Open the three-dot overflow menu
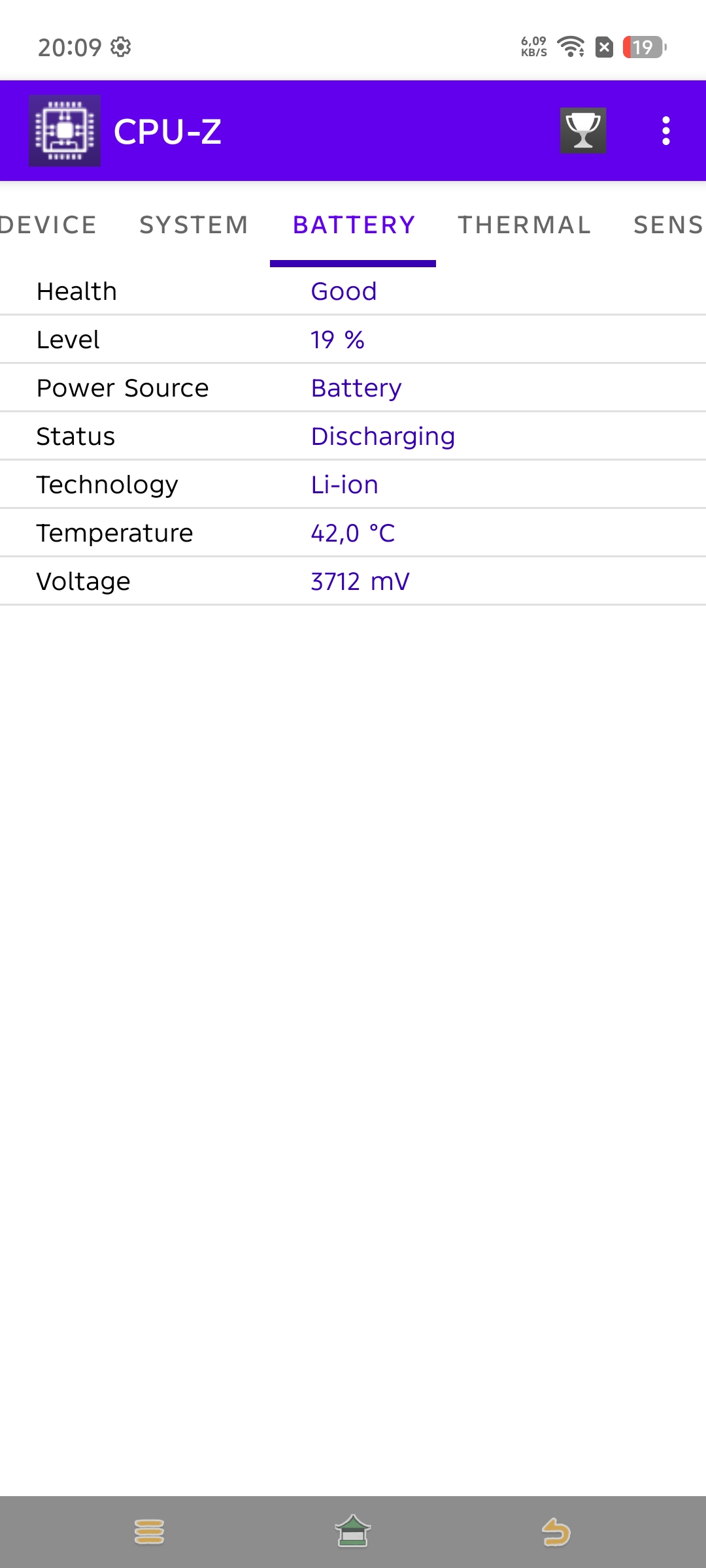The height and width of the screenshot is (1568, 706). coord(665,131)
